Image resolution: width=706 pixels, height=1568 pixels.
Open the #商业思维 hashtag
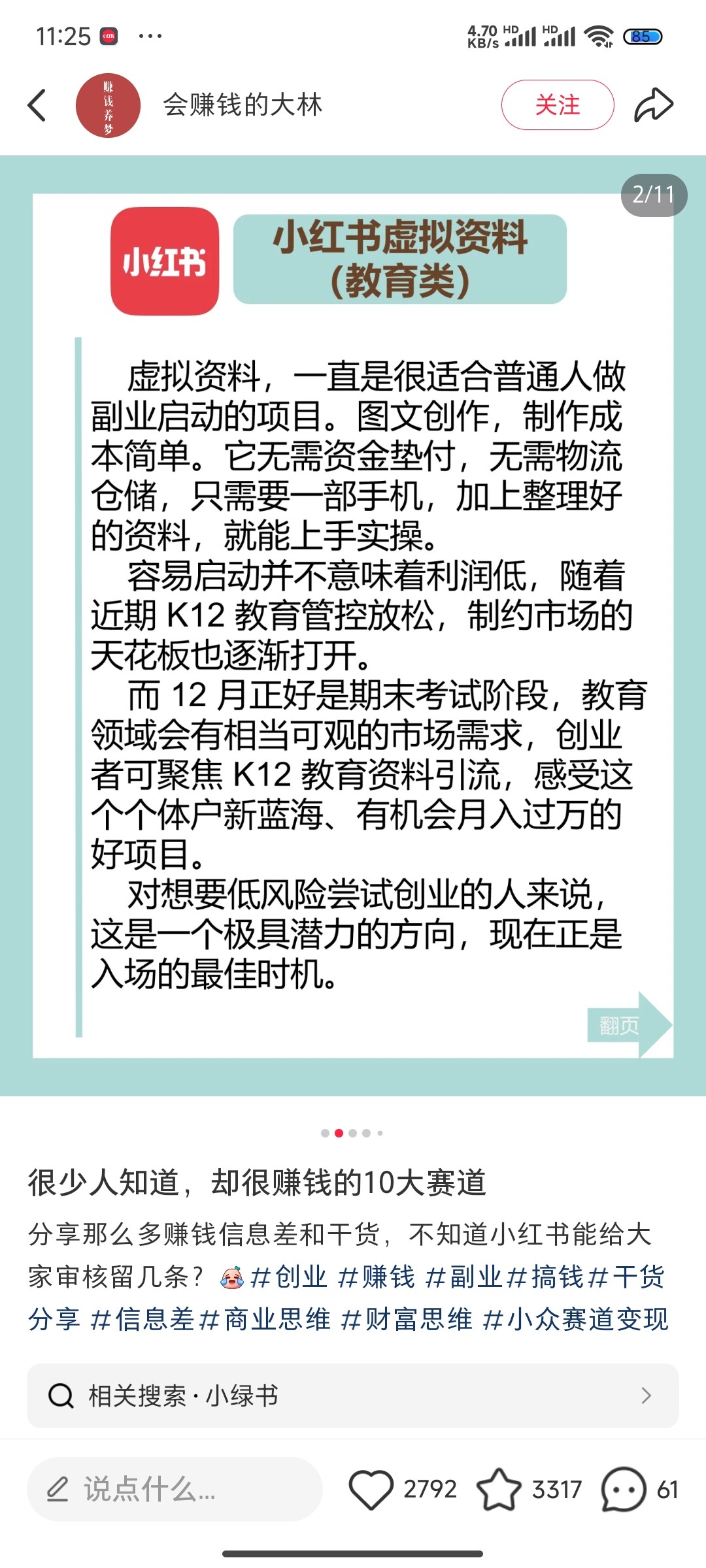[265, 1319]
